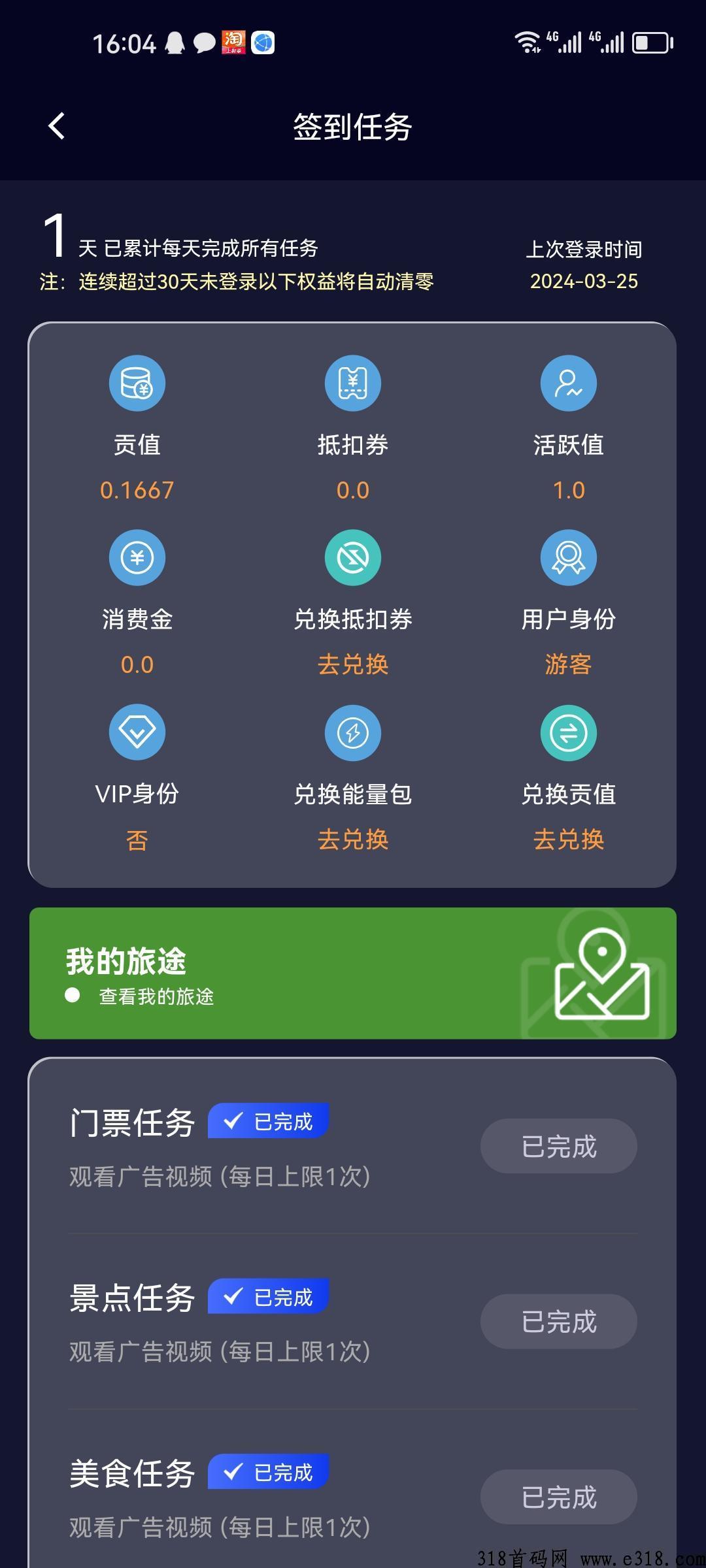This screenshot has height=1568, width=706.
Task: Tap 去兑换 under 兑换贡值
Action: point(569,839)
